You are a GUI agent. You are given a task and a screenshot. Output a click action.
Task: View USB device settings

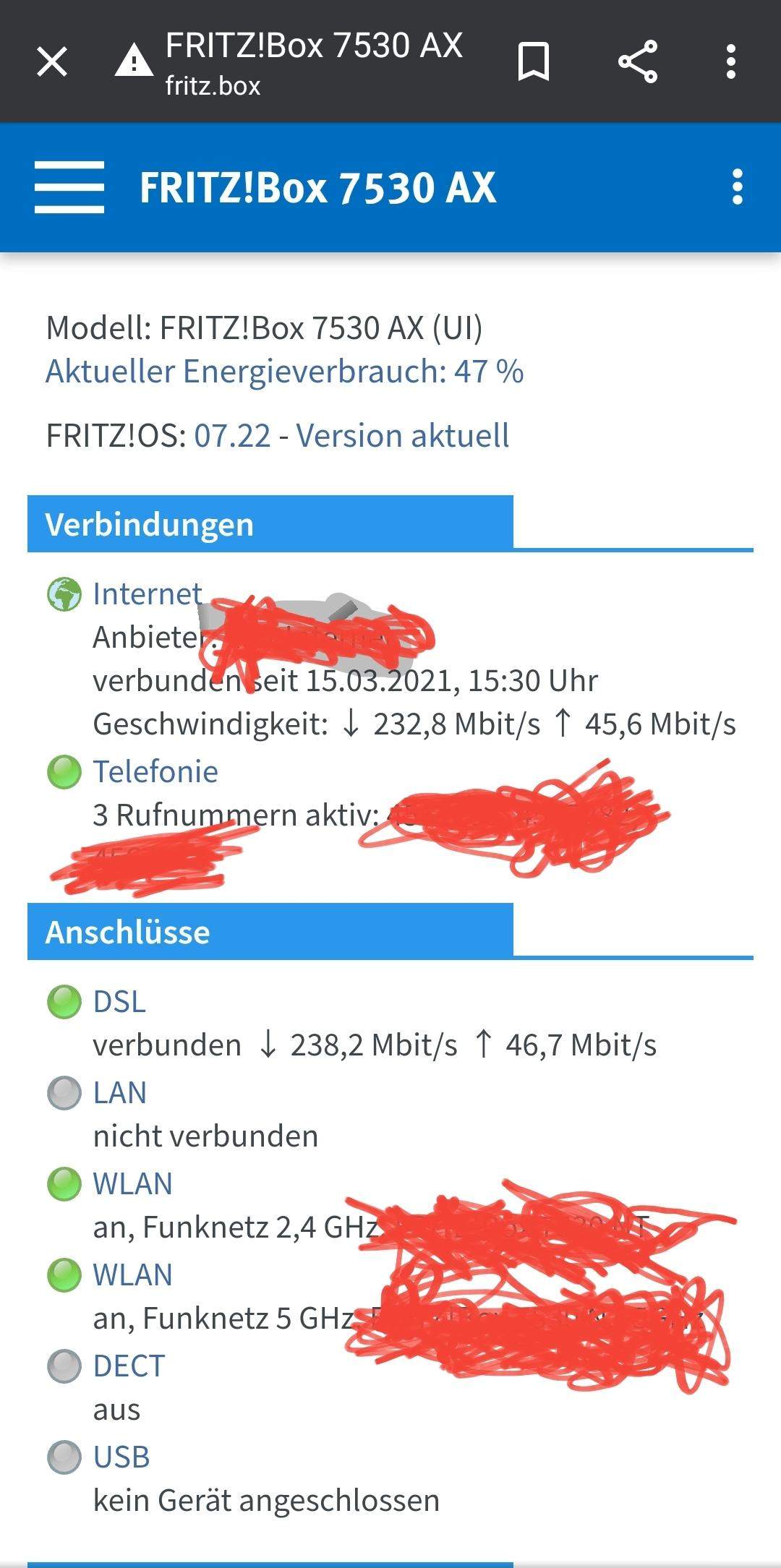point(121,1457)
